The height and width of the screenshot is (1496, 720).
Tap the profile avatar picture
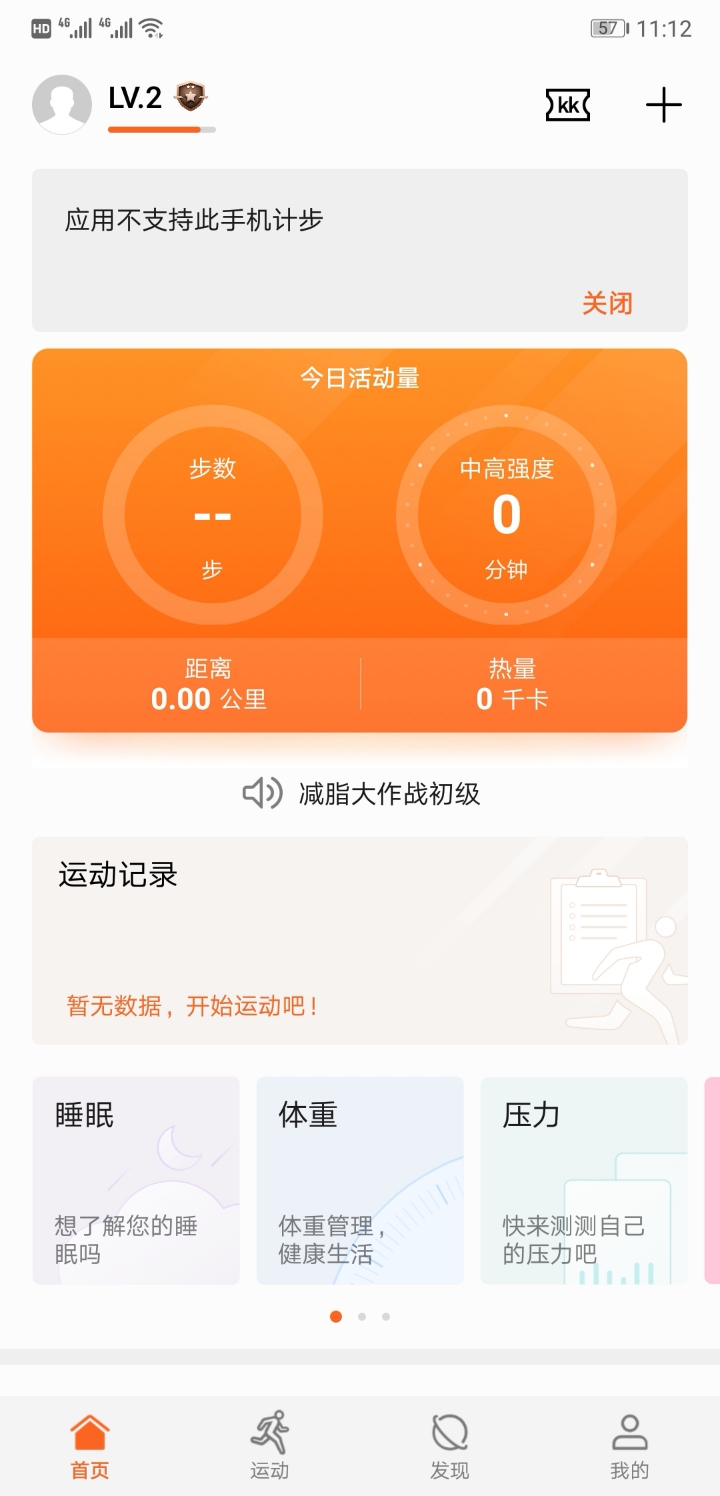coord(62,104)
